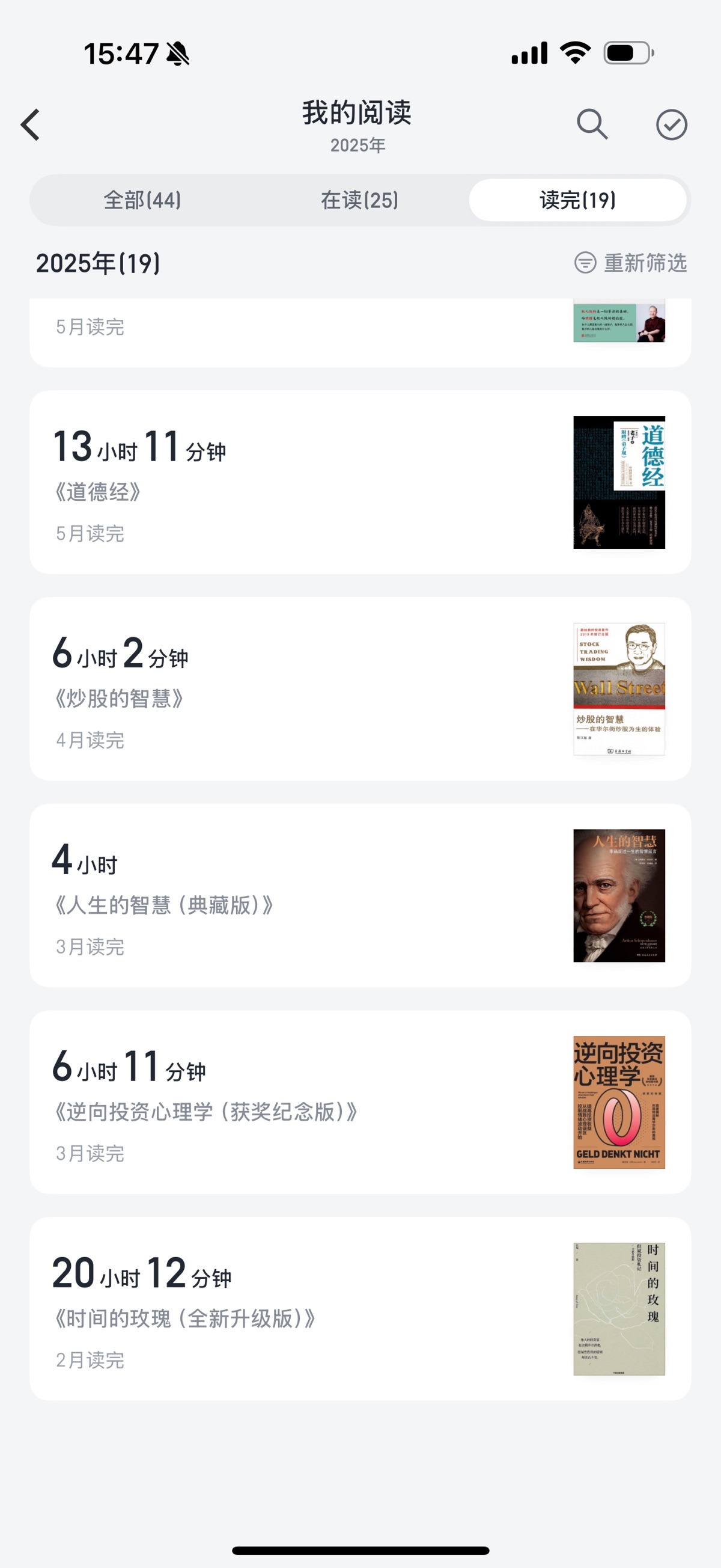Switch to the 全部(44) tab
Screen dimensions: 721x1568
142,200
